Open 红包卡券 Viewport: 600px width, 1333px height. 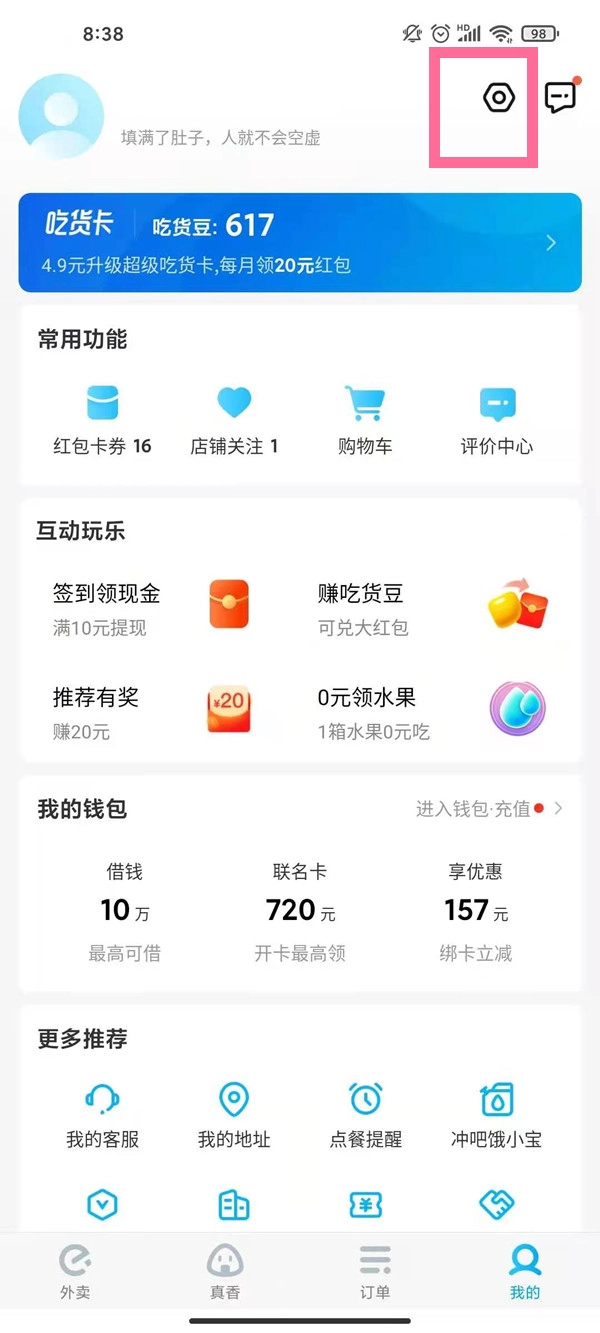click(x=102, y=419)
